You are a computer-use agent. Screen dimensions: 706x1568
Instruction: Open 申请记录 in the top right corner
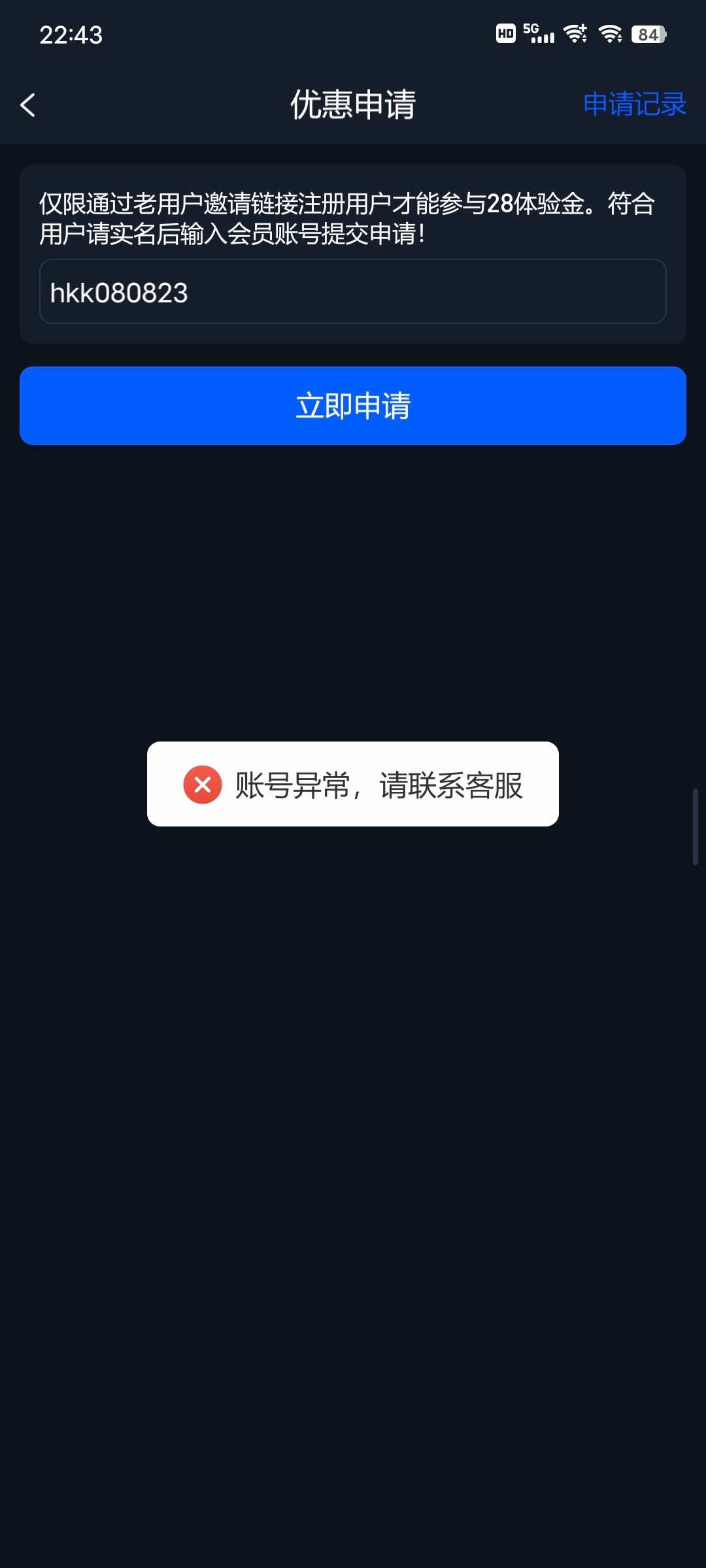click(635, 103)
